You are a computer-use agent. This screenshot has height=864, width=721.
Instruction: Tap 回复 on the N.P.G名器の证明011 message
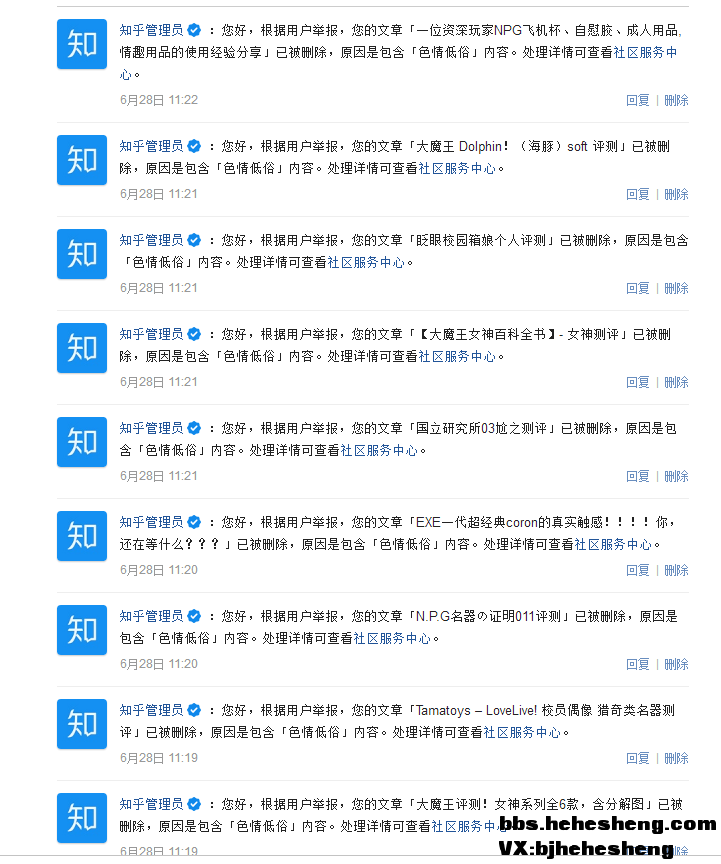pos(637,664)
